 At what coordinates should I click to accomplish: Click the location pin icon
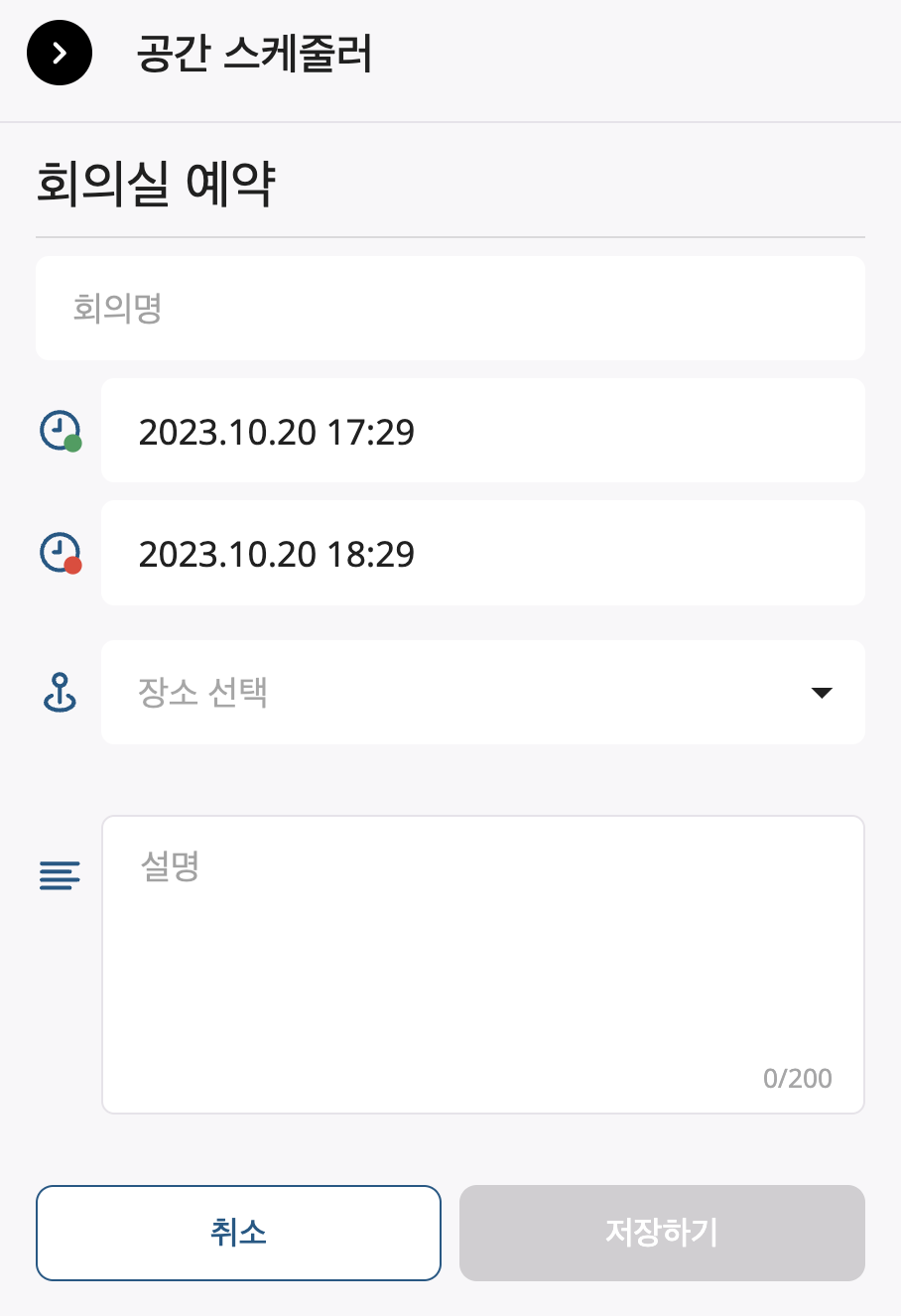[58, 692]
